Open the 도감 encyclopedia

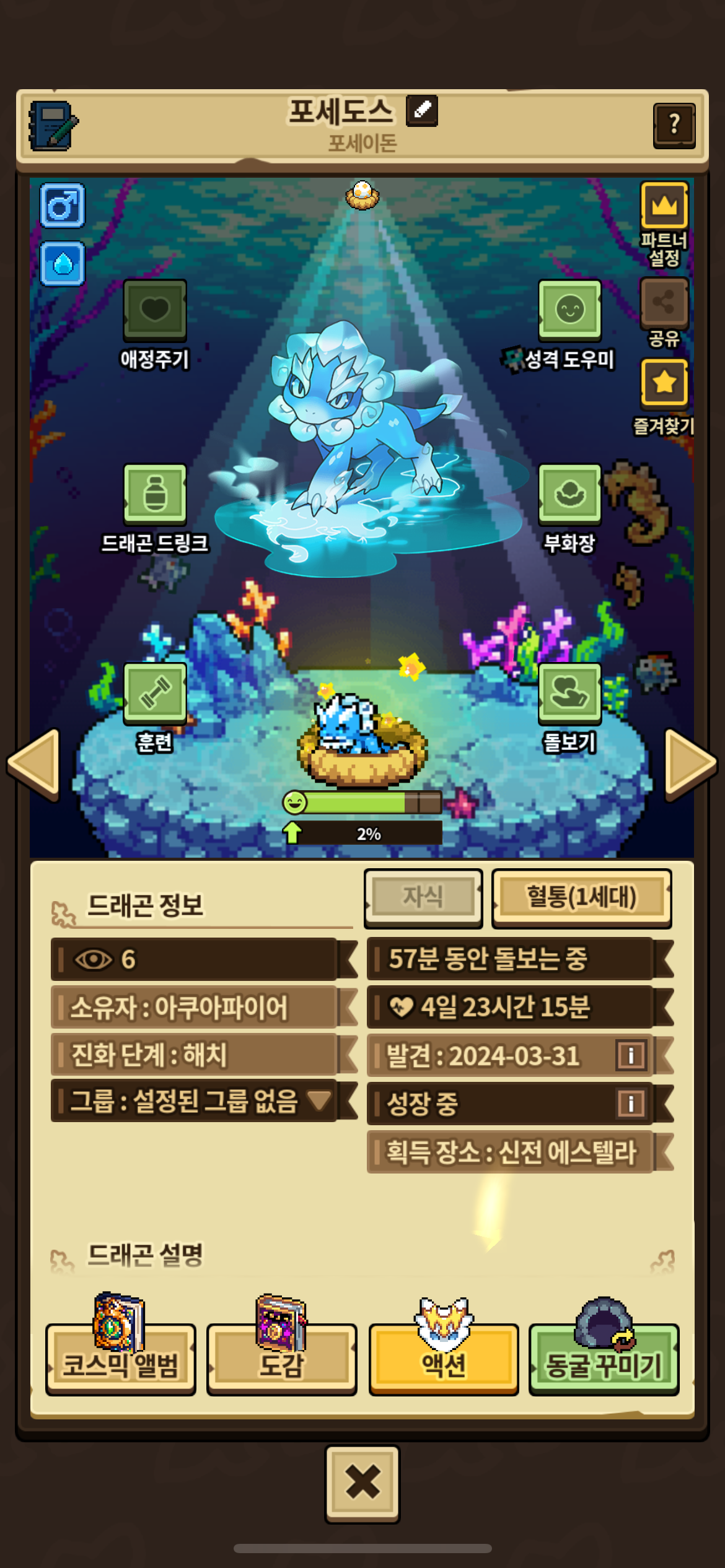281,1359
